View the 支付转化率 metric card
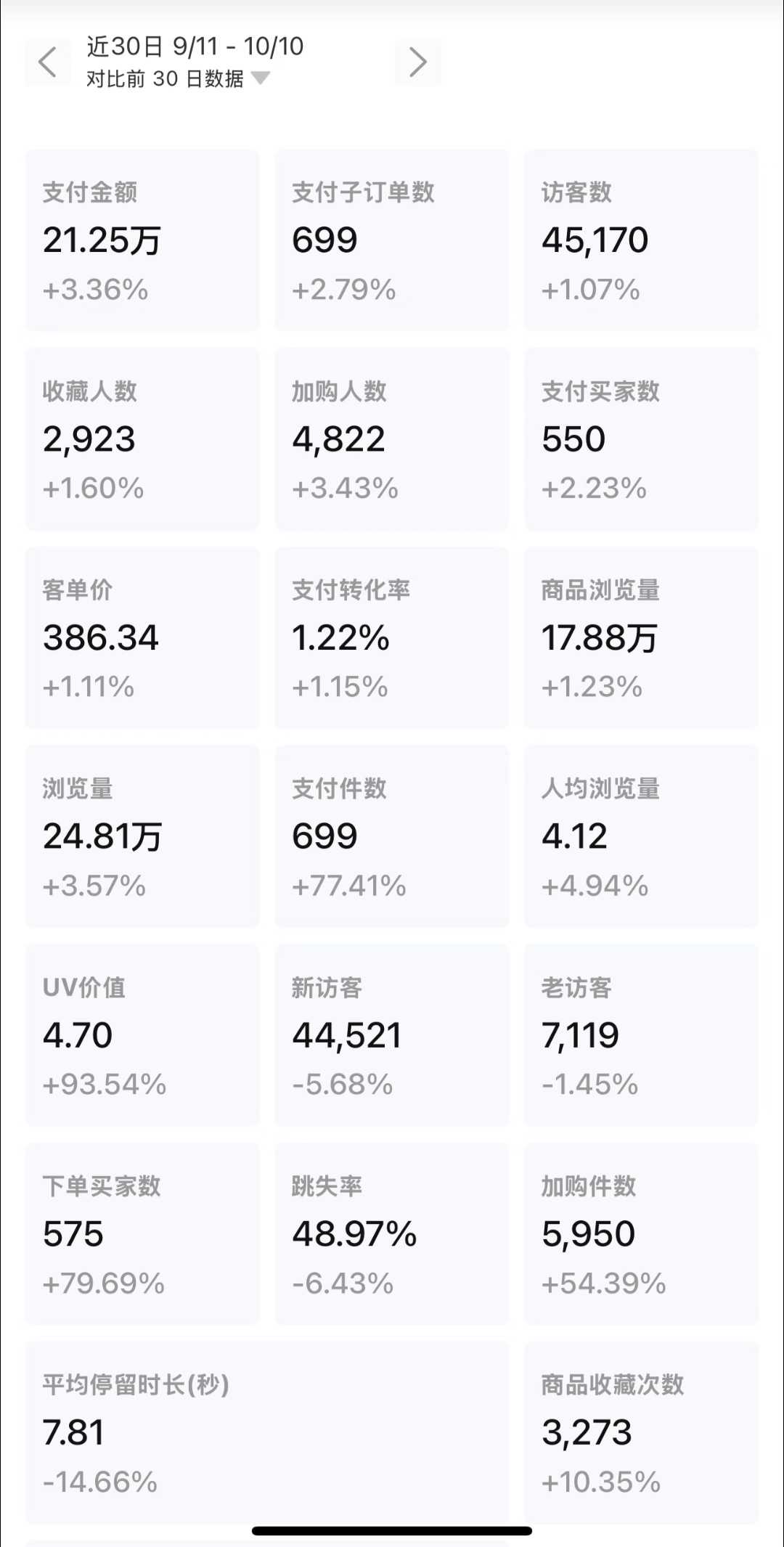The image size is (784, 1547). (x=391, y=637)
